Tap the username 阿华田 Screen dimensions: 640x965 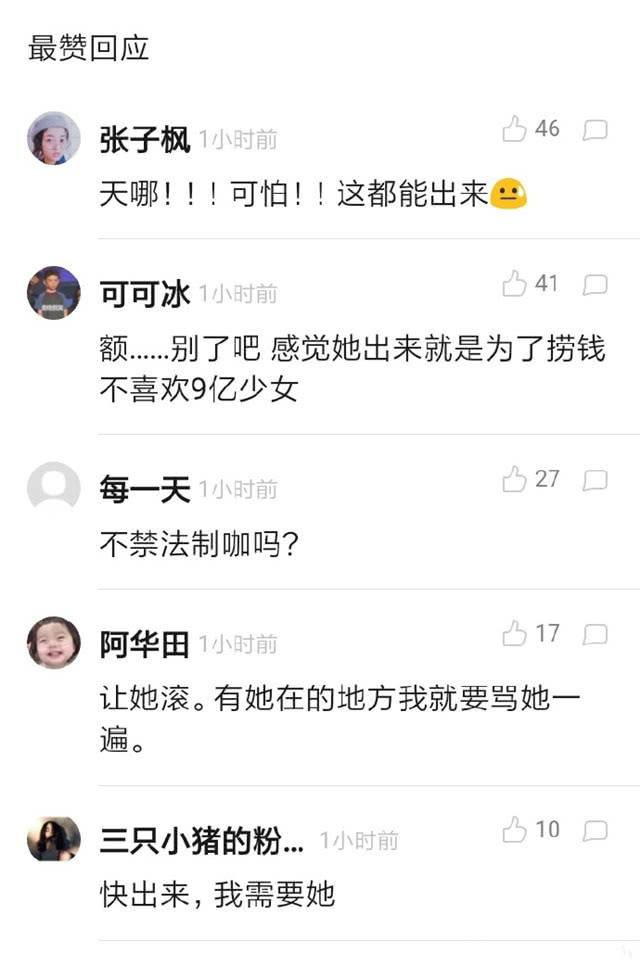click(x=145, y=645)
